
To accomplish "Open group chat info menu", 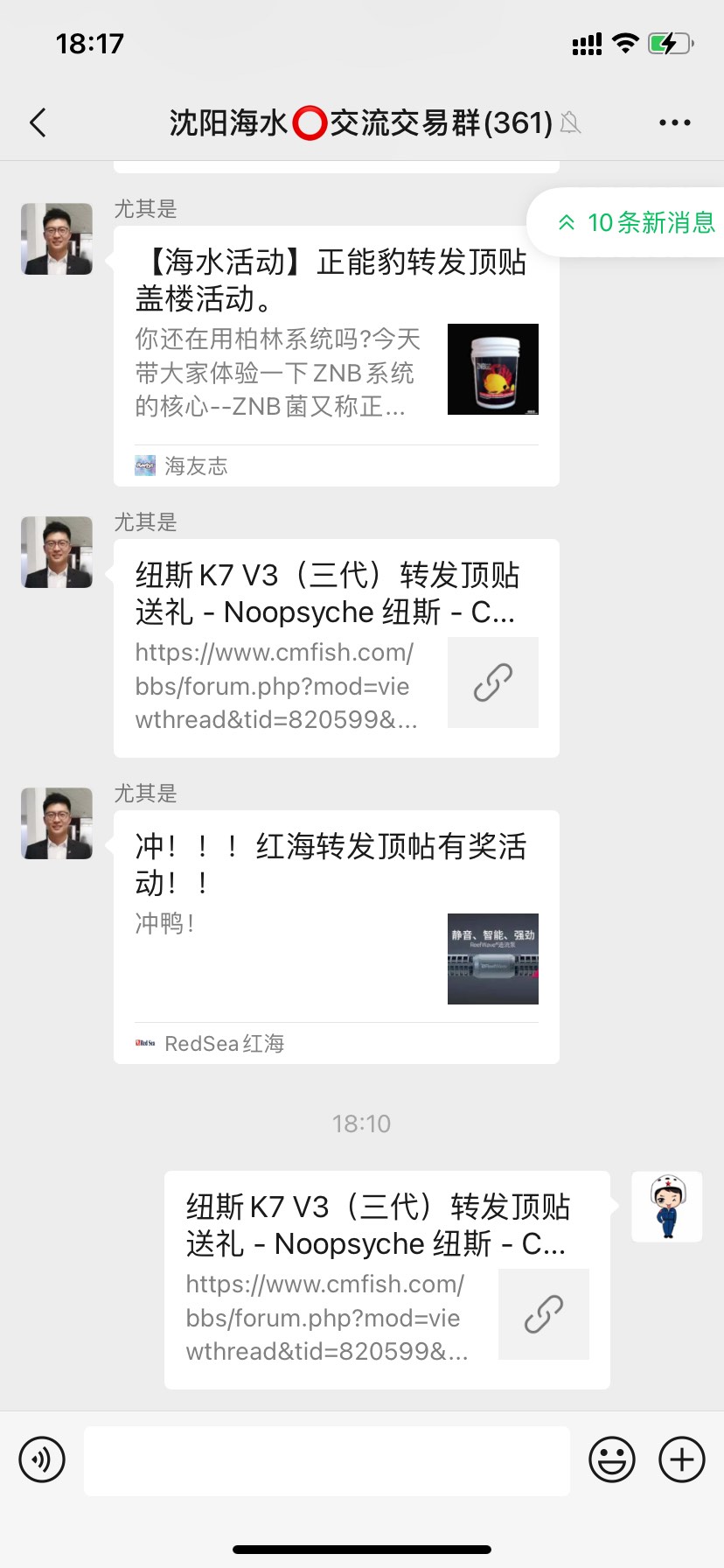I will pos(674,122).
